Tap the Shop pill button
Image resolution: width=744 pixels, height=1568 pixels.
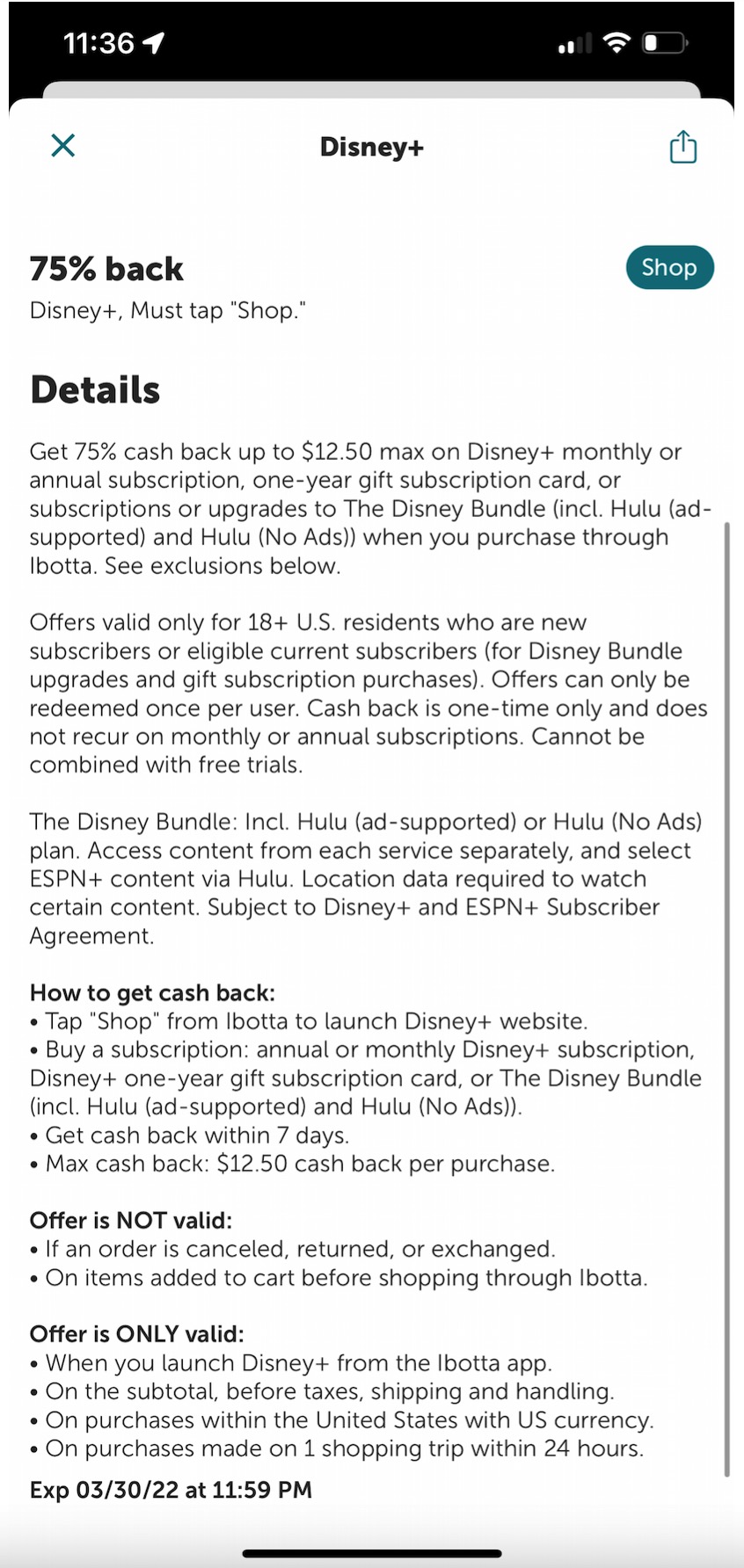point(669,267)
